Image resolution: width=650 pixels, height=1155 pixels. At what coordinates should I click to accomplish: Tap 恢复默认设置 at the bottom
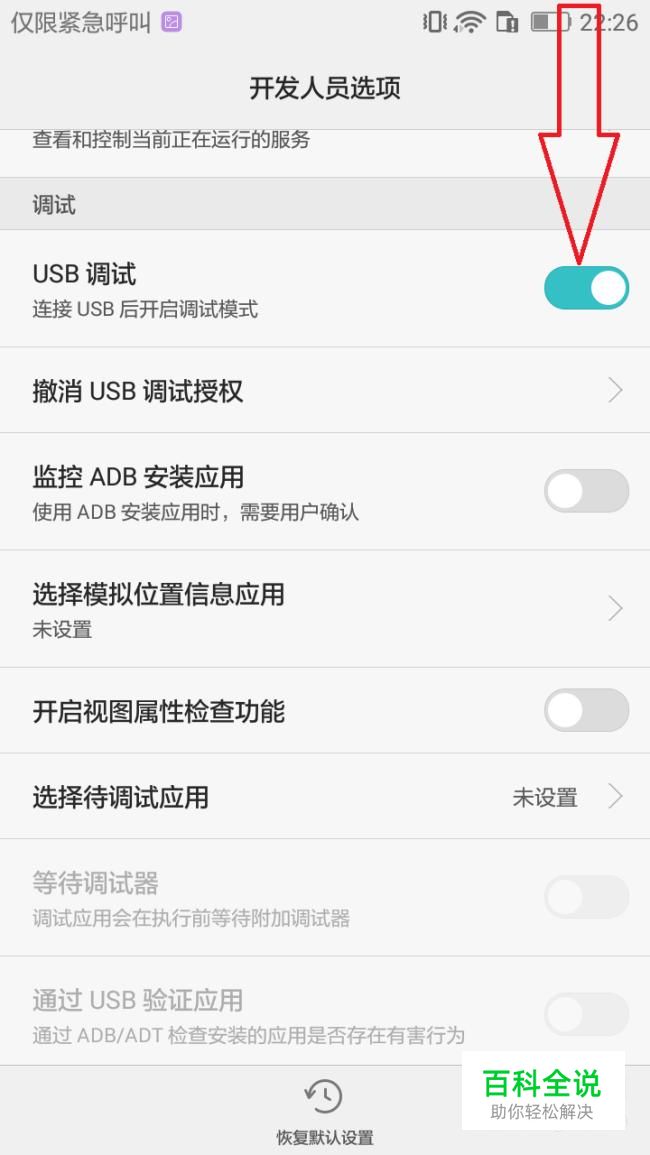(324, 1112)
